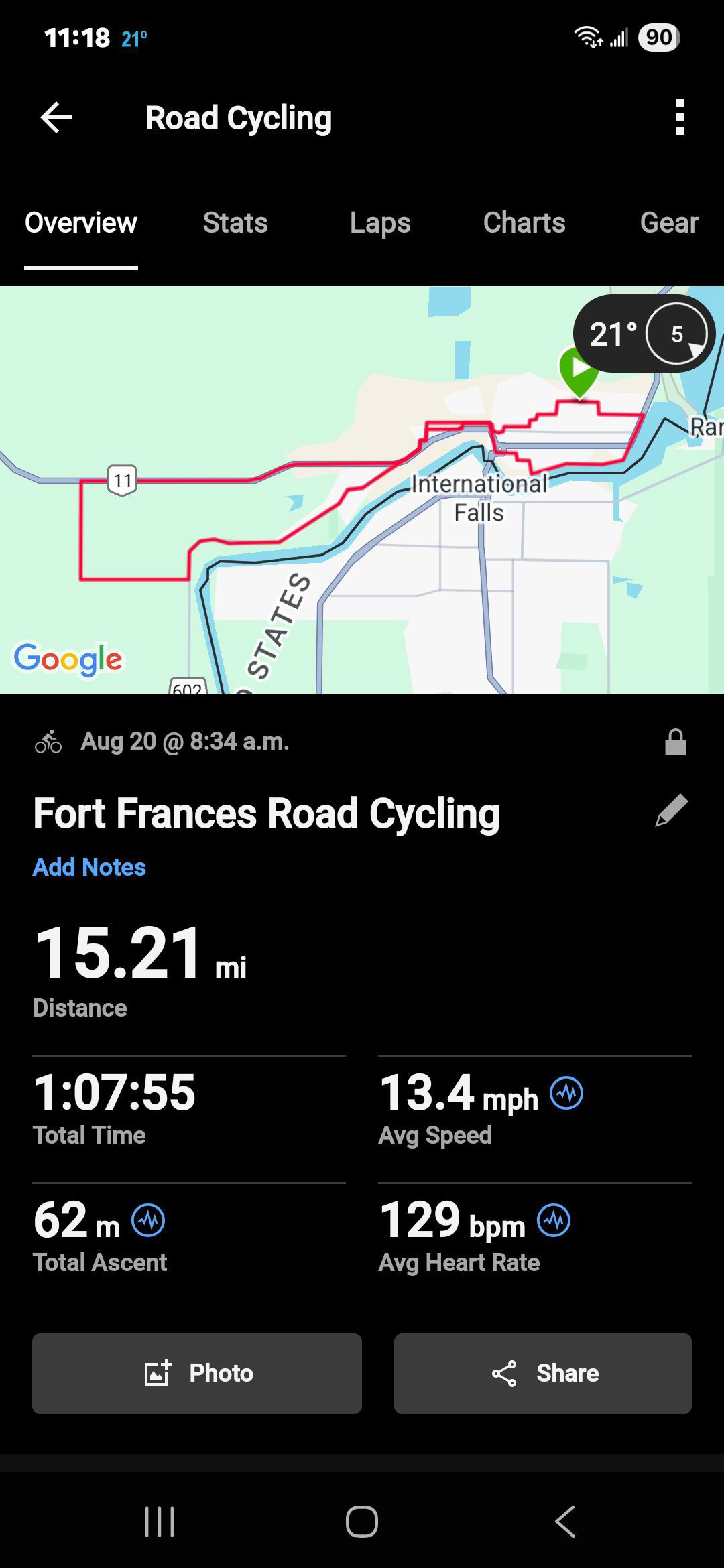
Task: Go to the home screen
Action: [x=362, y=1522]
